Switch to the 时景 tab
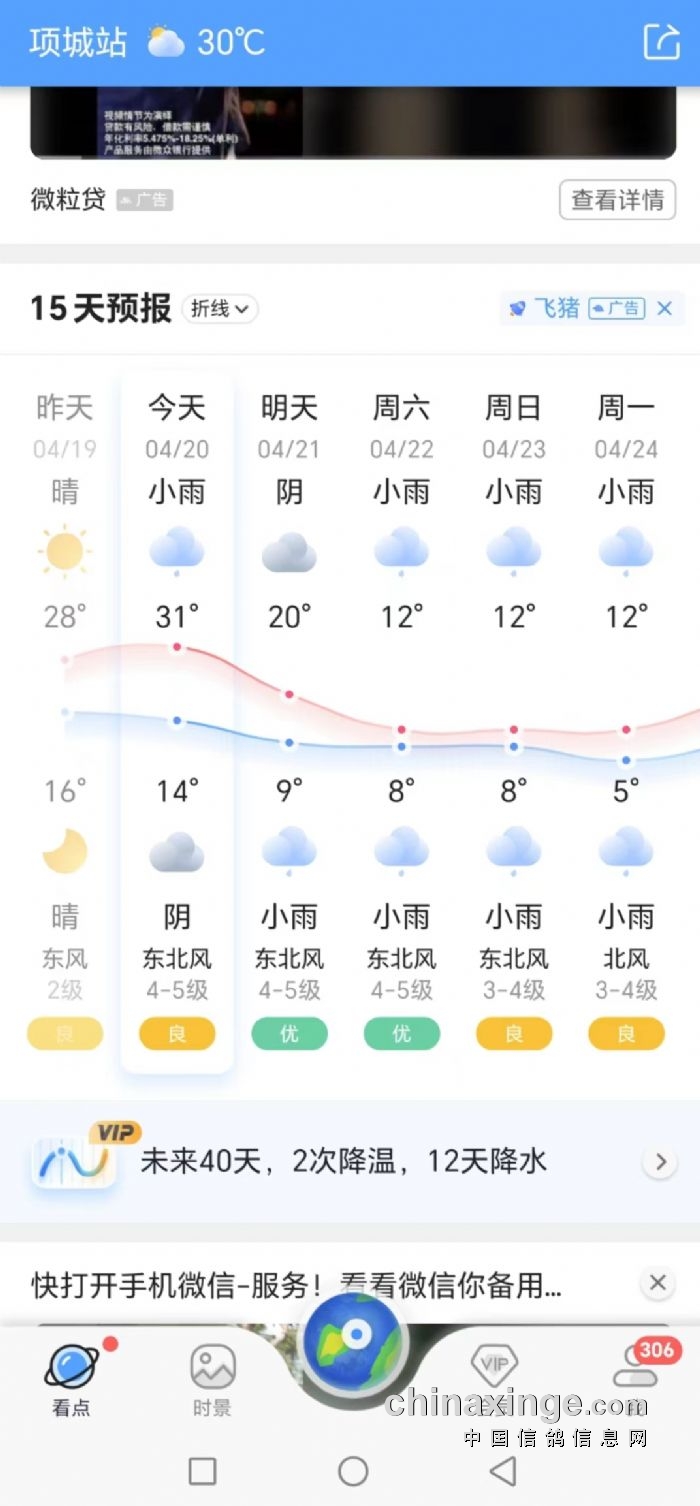 point(212,1379)
